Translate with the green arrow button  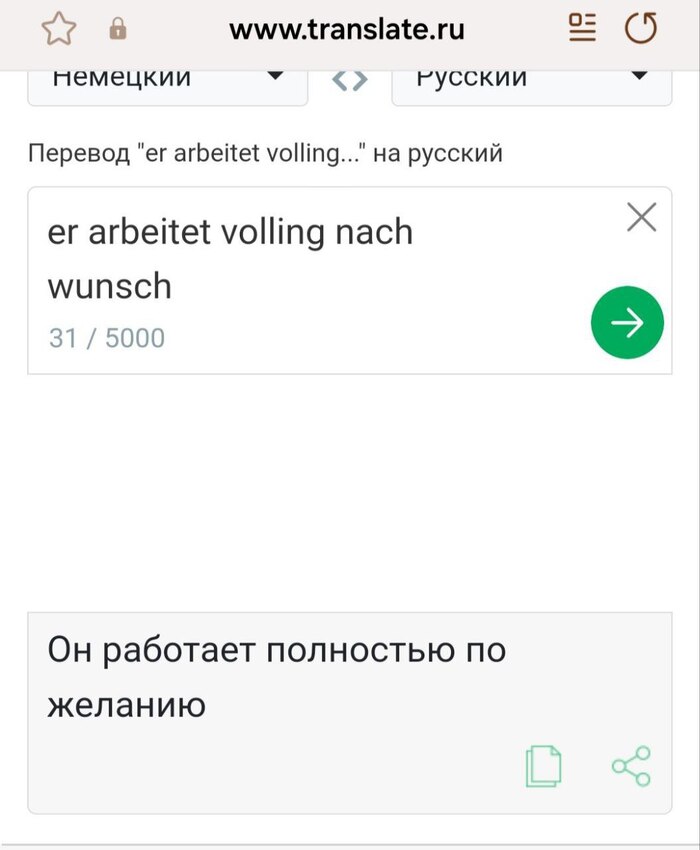pyautogui.click(x=627, y=322)
